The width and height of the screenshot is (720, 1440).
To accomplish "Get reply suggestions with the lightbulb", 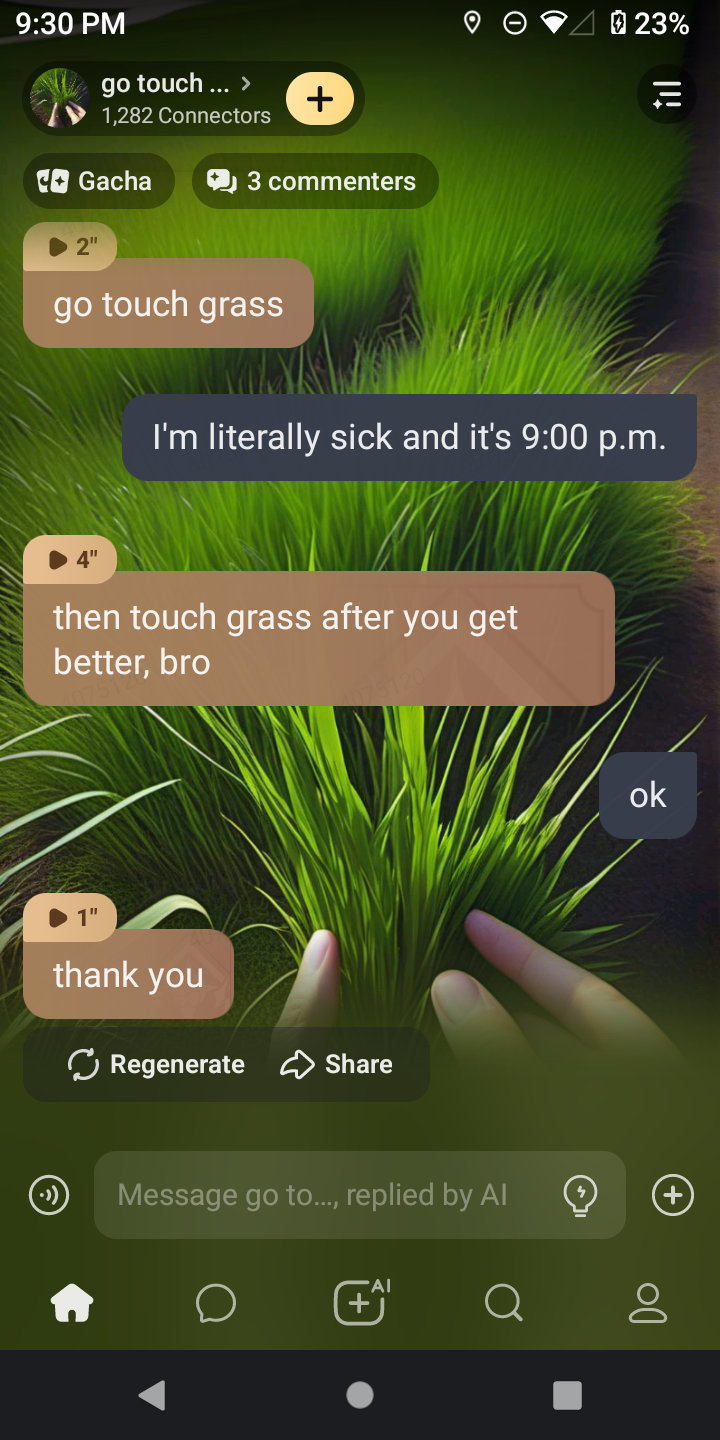I will [x=581, y=1194].
